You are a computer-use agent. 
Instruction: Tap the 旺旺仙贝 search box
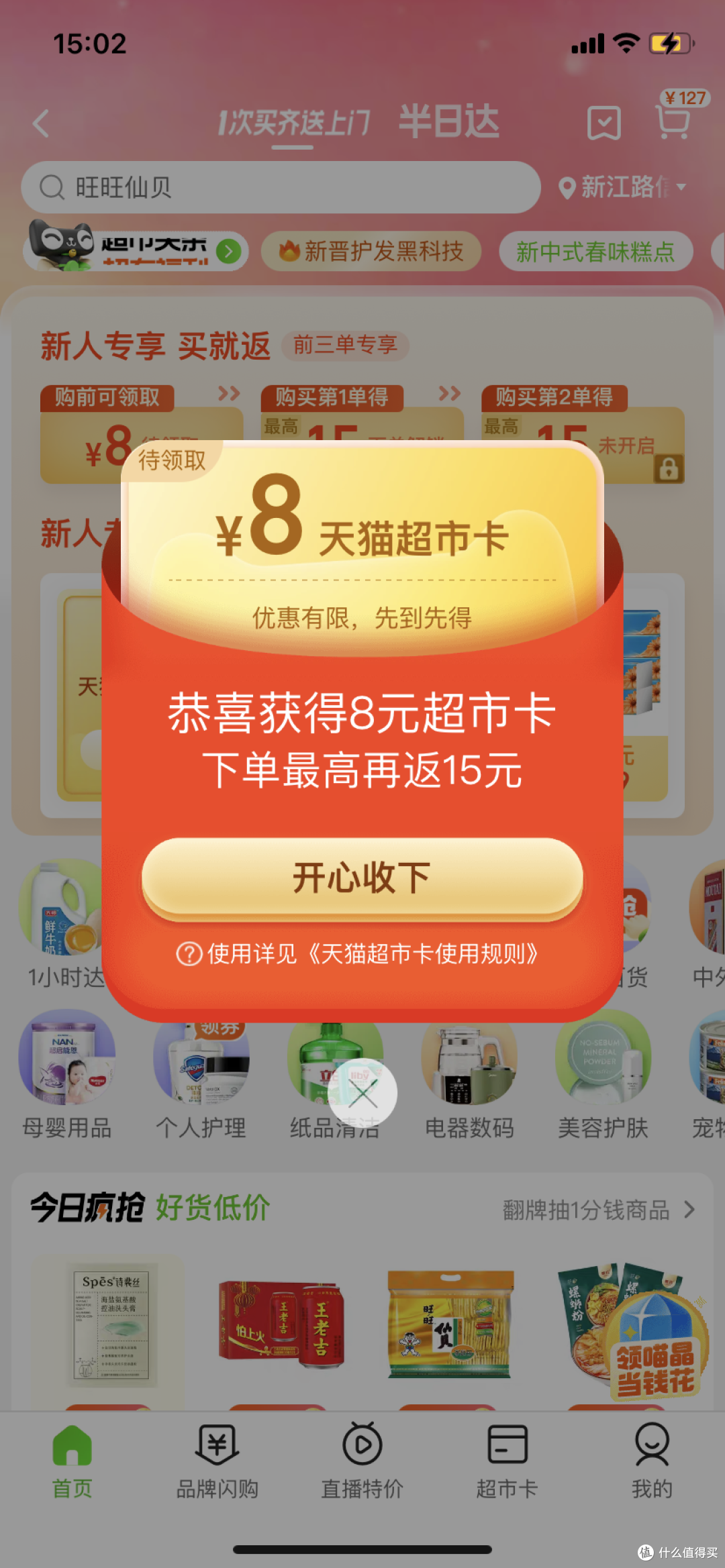281,187
